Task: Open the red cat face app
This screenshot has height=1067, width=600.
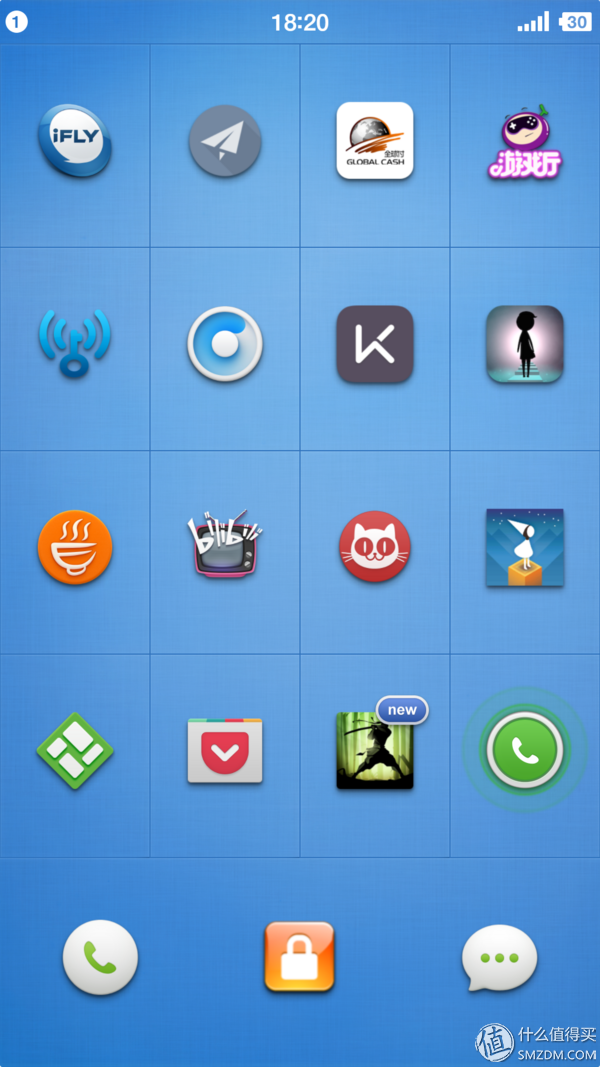Action: (x=375, y=548)
